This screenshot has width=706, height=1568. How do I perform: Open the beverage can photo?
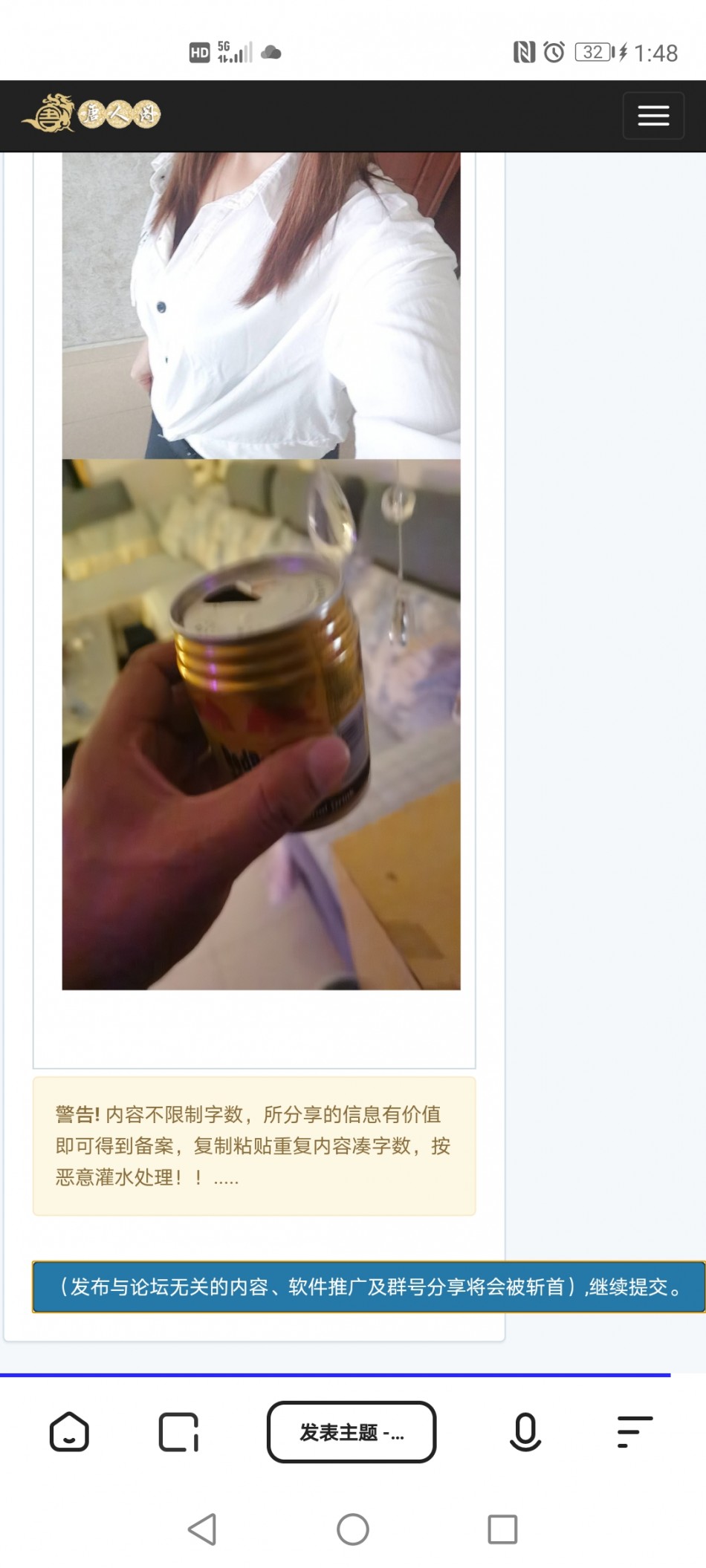[261, 724]
